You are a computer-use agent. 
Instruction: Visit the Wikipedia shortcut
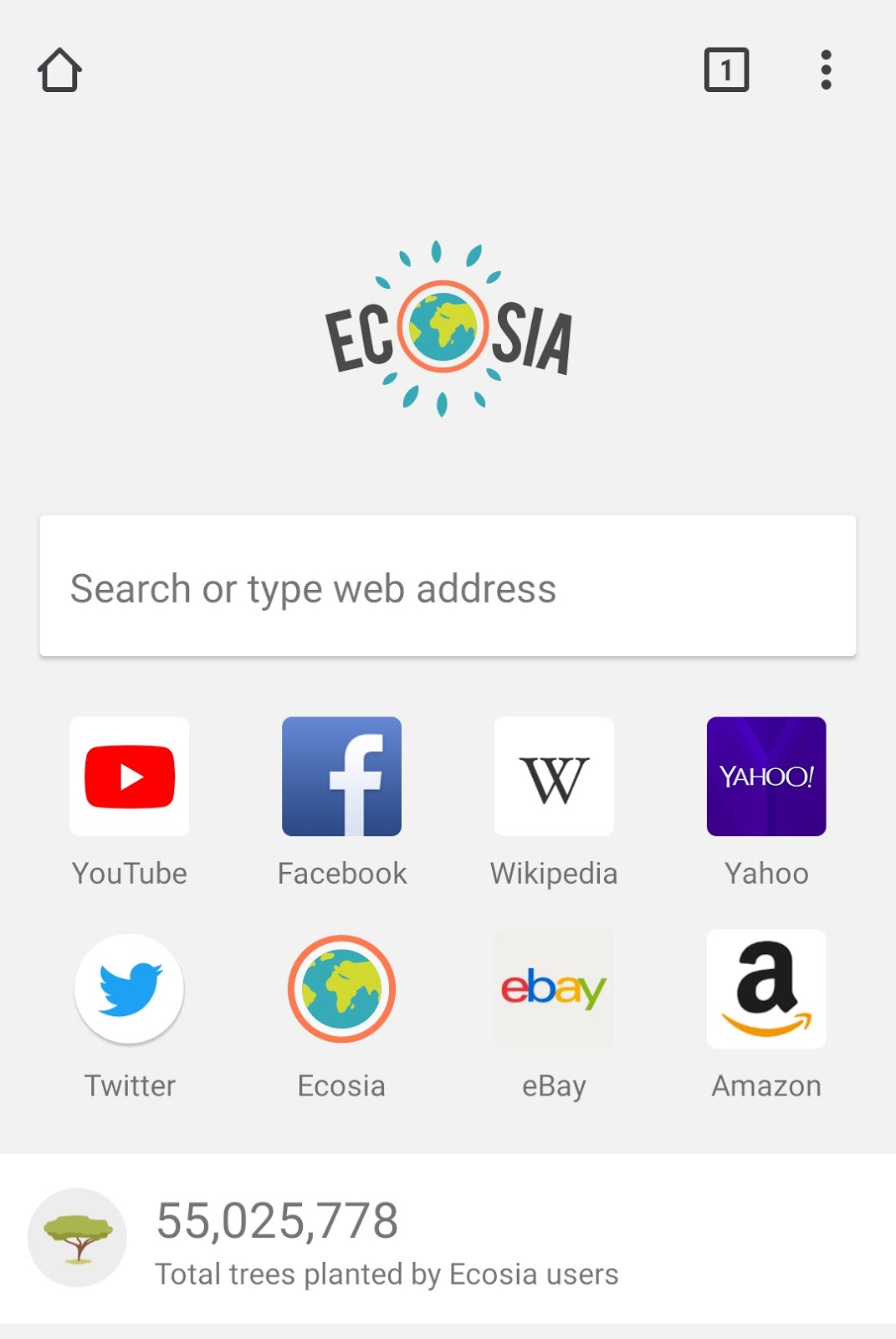[554, 777]
